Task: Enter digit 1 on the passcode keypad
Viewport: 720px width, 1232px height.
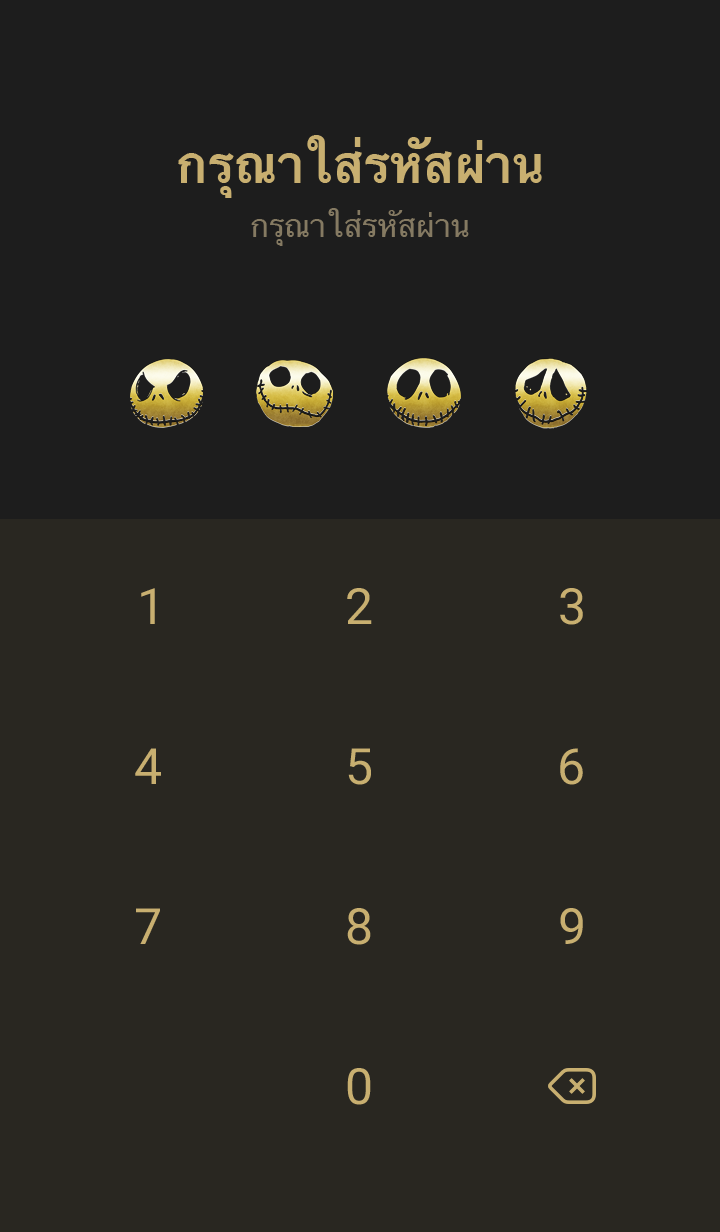Action: tap(149, 607)
